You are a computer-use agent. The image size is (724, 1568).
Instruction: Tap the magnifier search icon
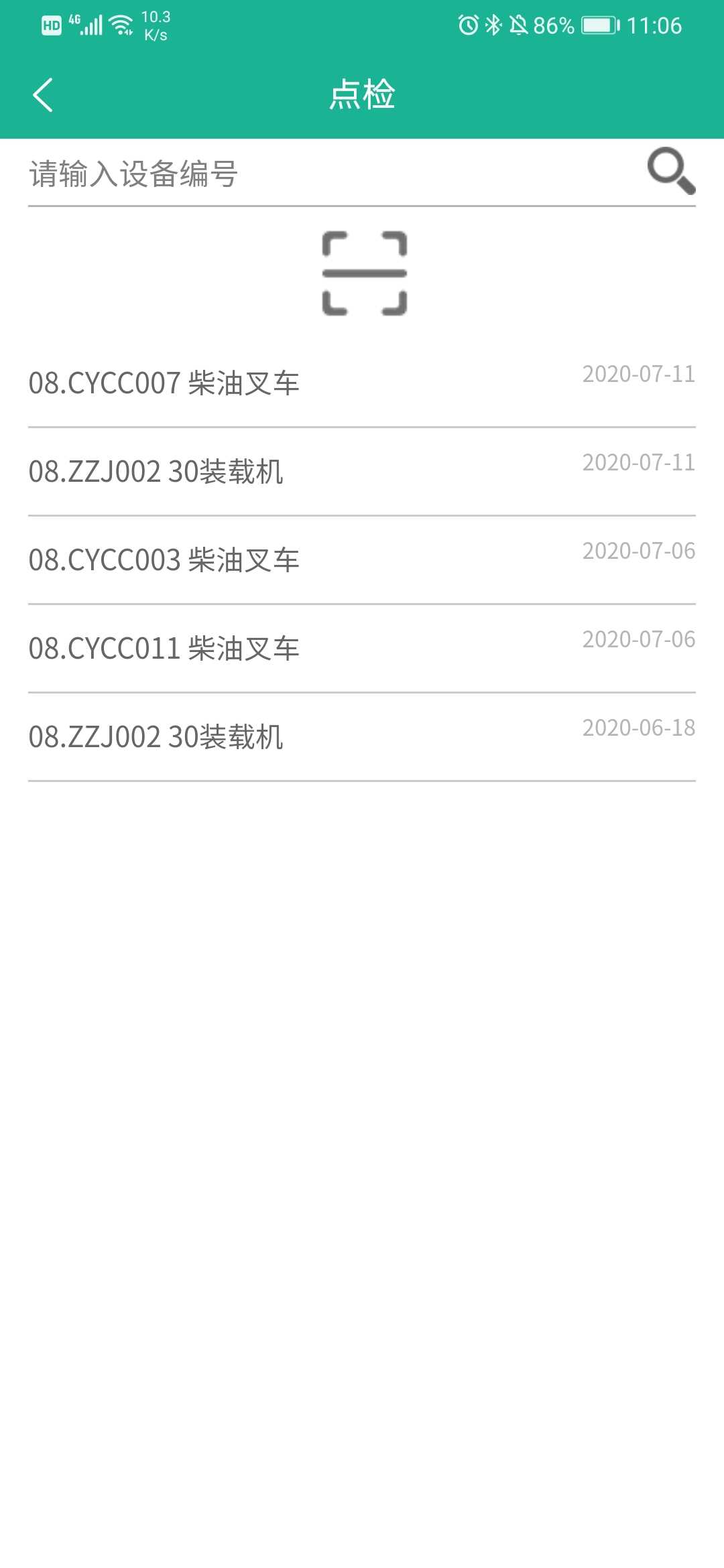pyautogui.click(x=671, y=172)
